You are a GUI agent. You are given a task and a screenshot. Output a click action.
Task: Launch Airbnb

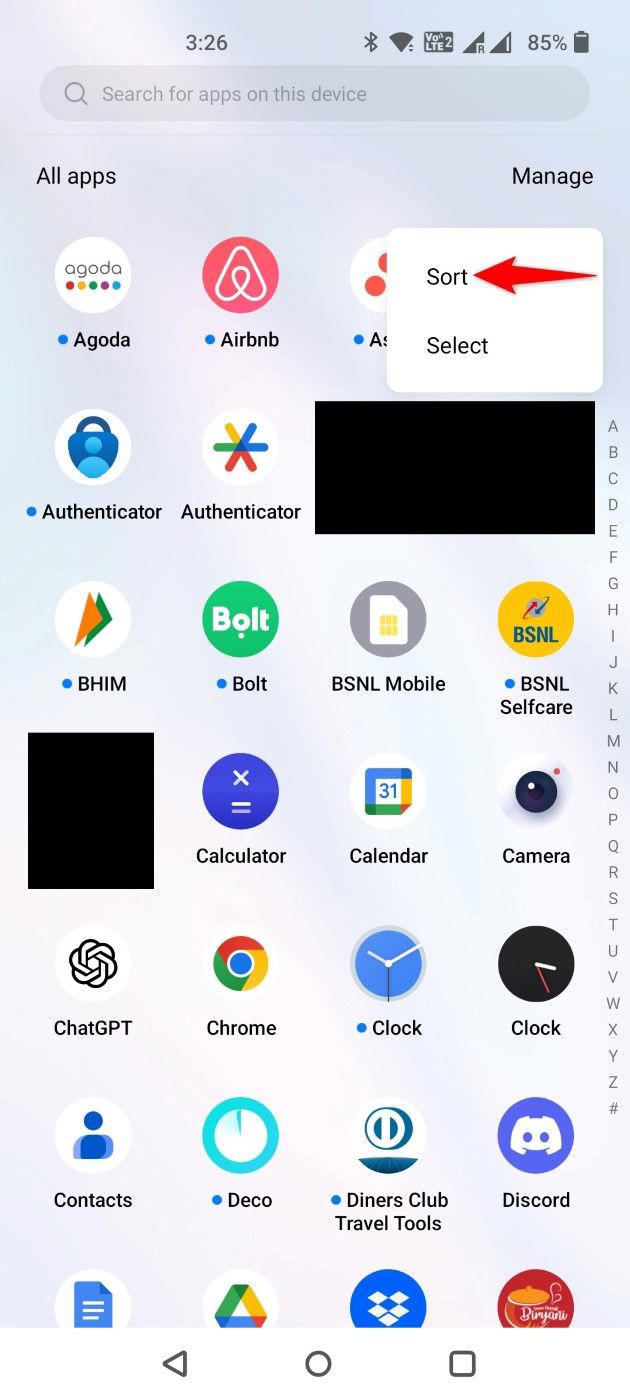(x=240, y=275)
